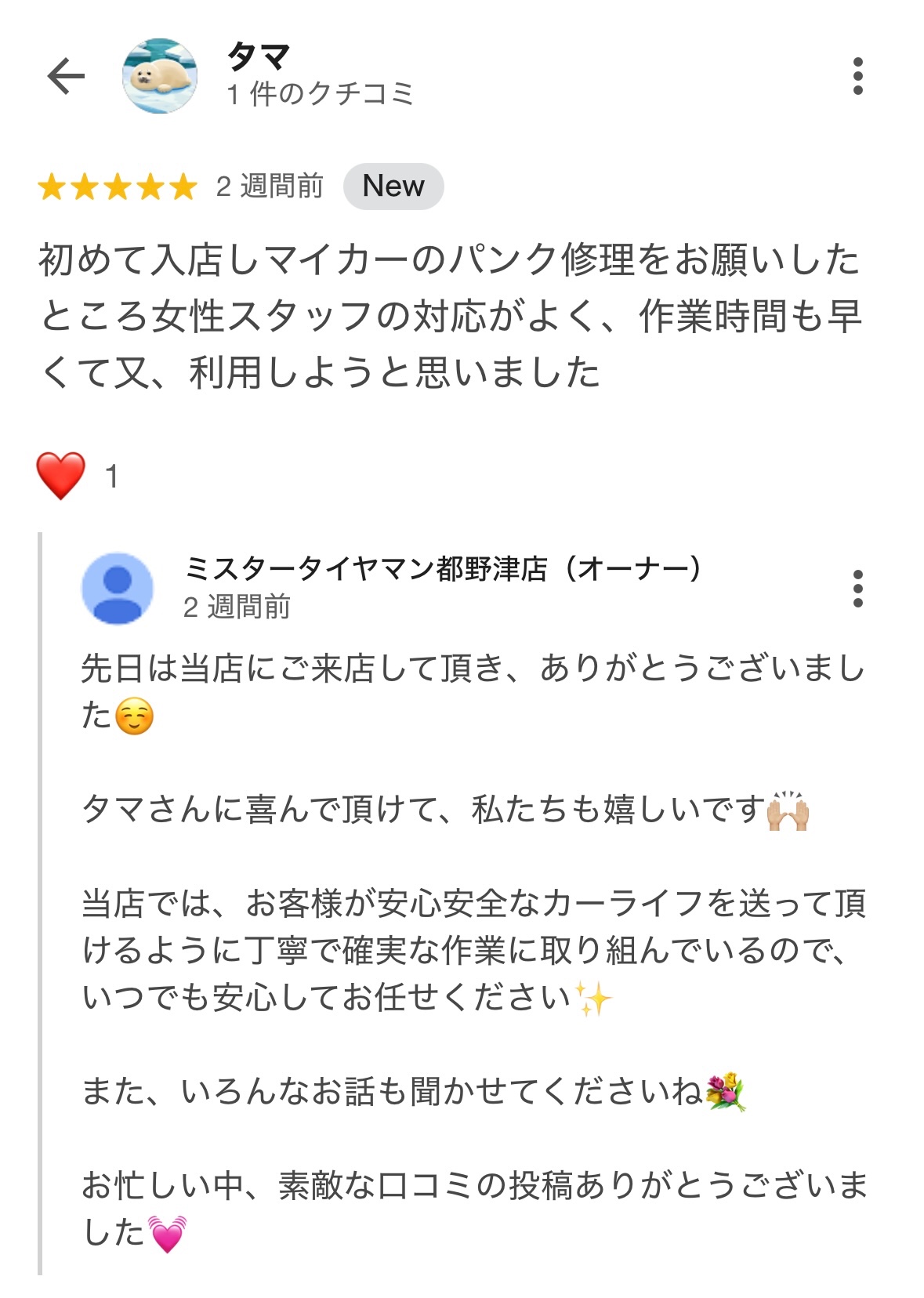Open タマ's profile picture

point(160,76)
